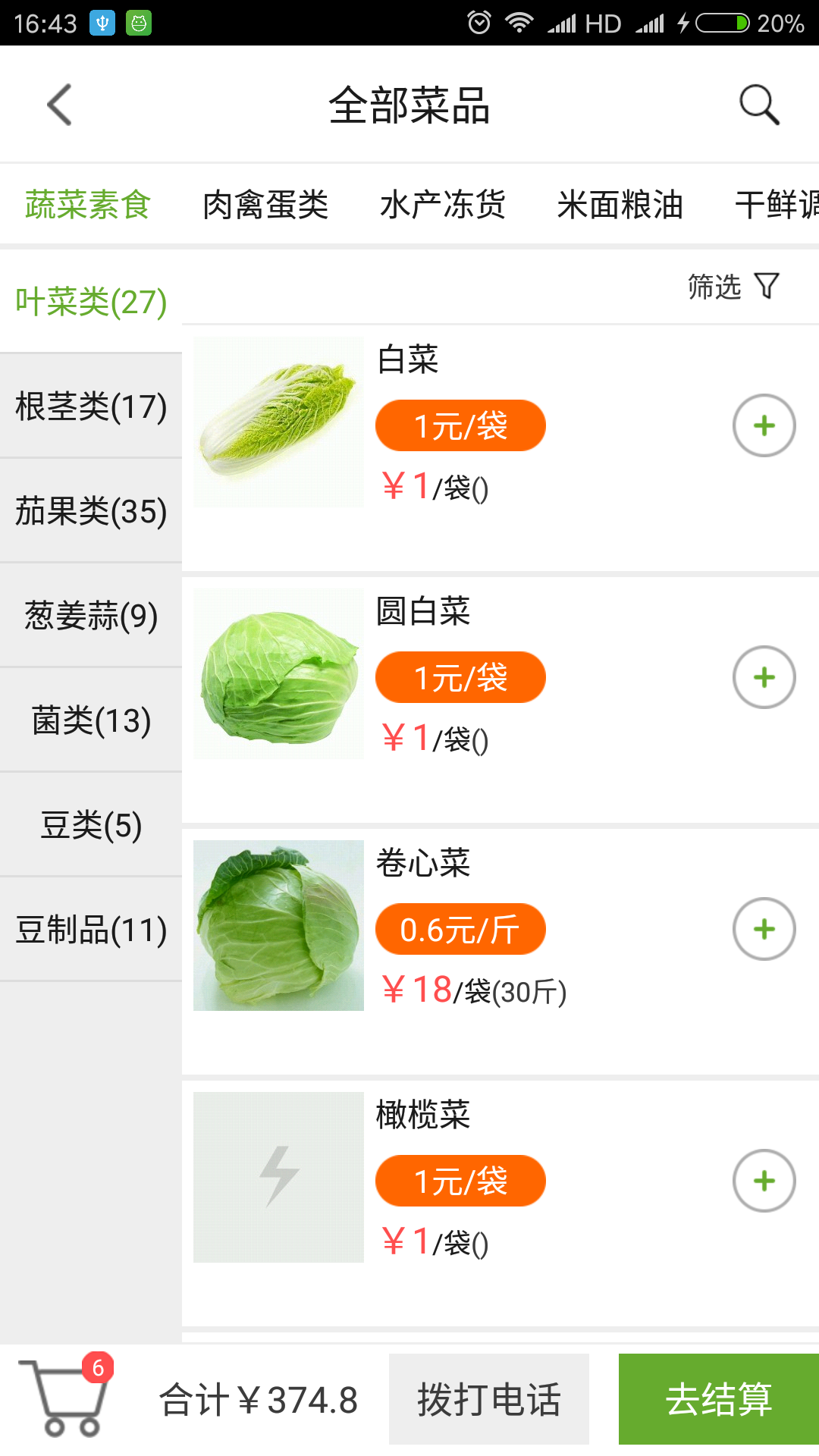Open the 筛选 filter
This screenshot has width=819, height=1456.
733,287
